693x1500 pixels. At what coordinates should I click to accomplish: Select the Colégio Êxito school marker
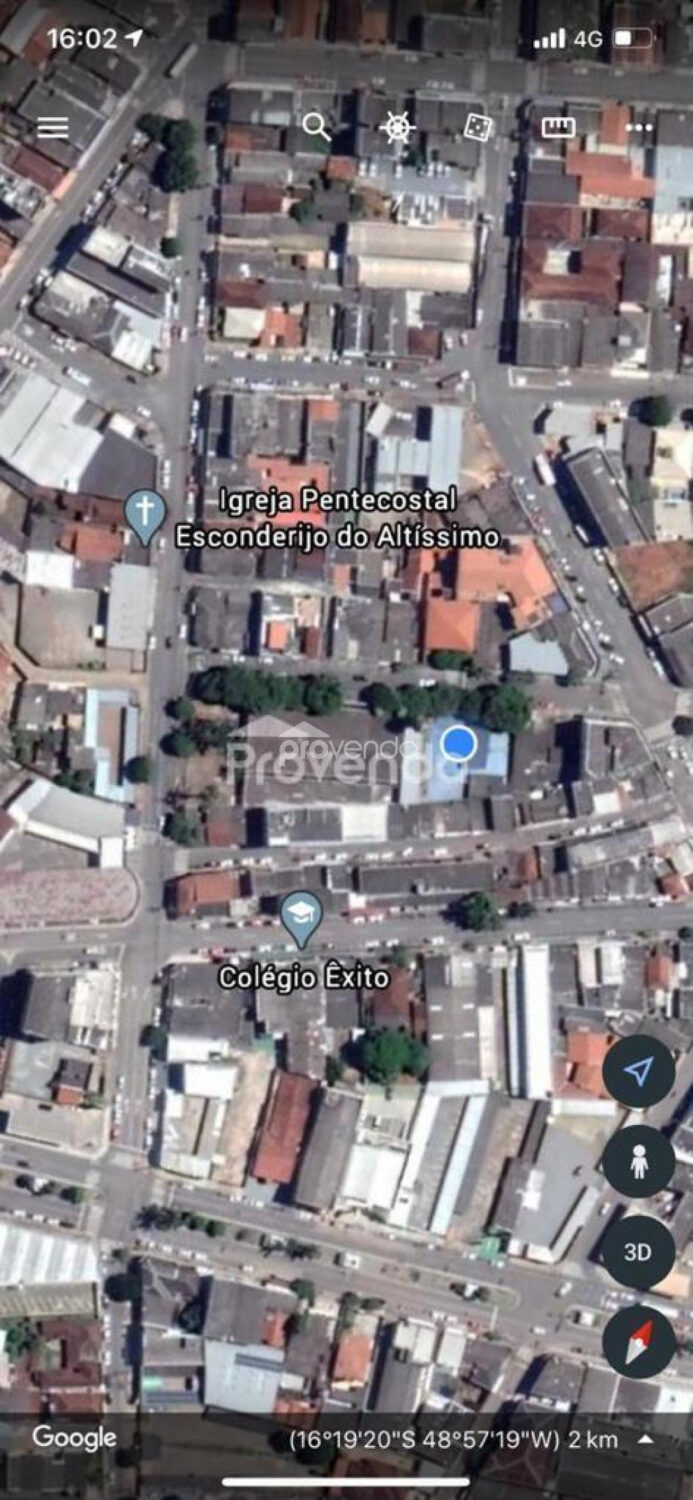[x=300, y=918]
